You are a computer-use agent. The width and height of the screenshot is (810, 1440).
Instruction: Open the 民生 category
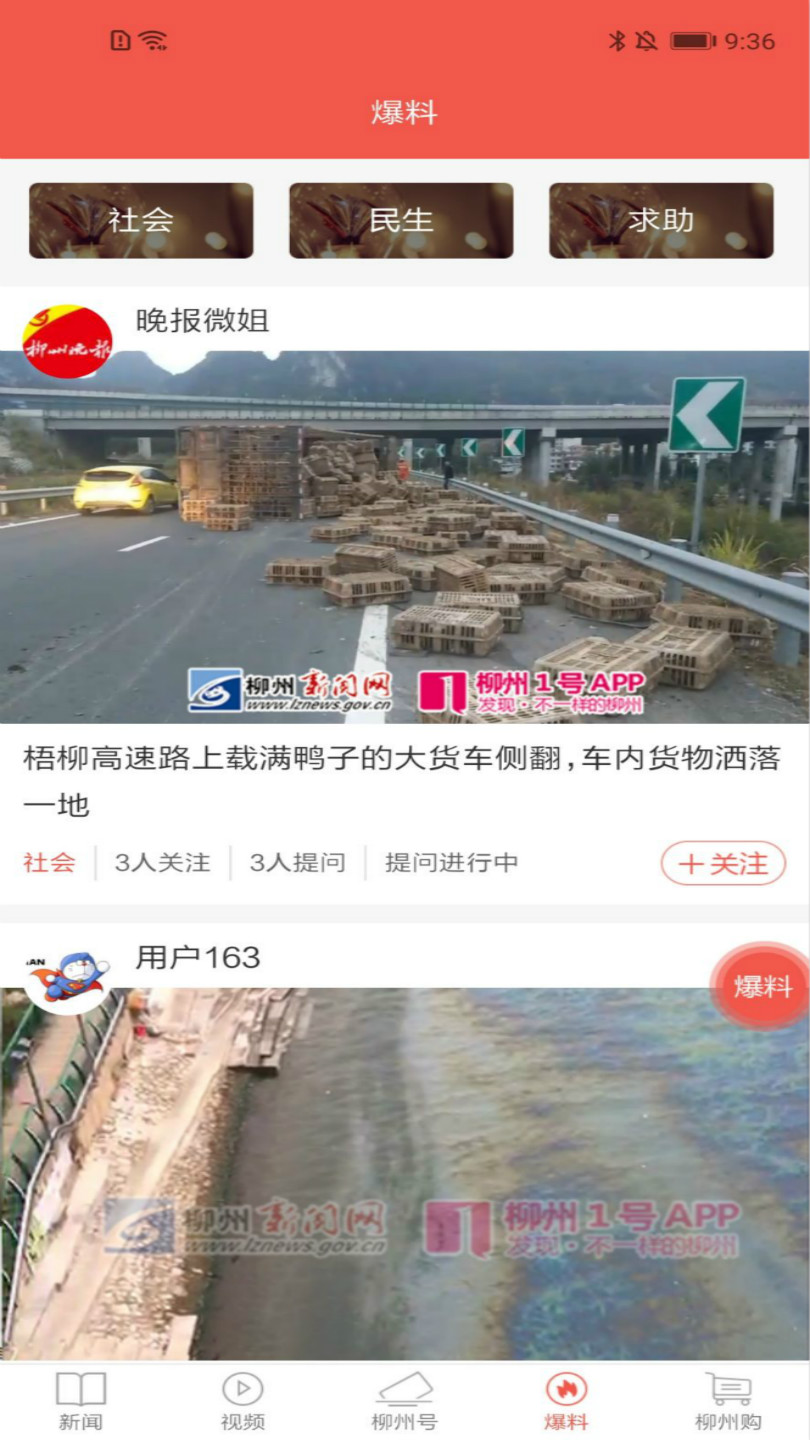(401, 221)
